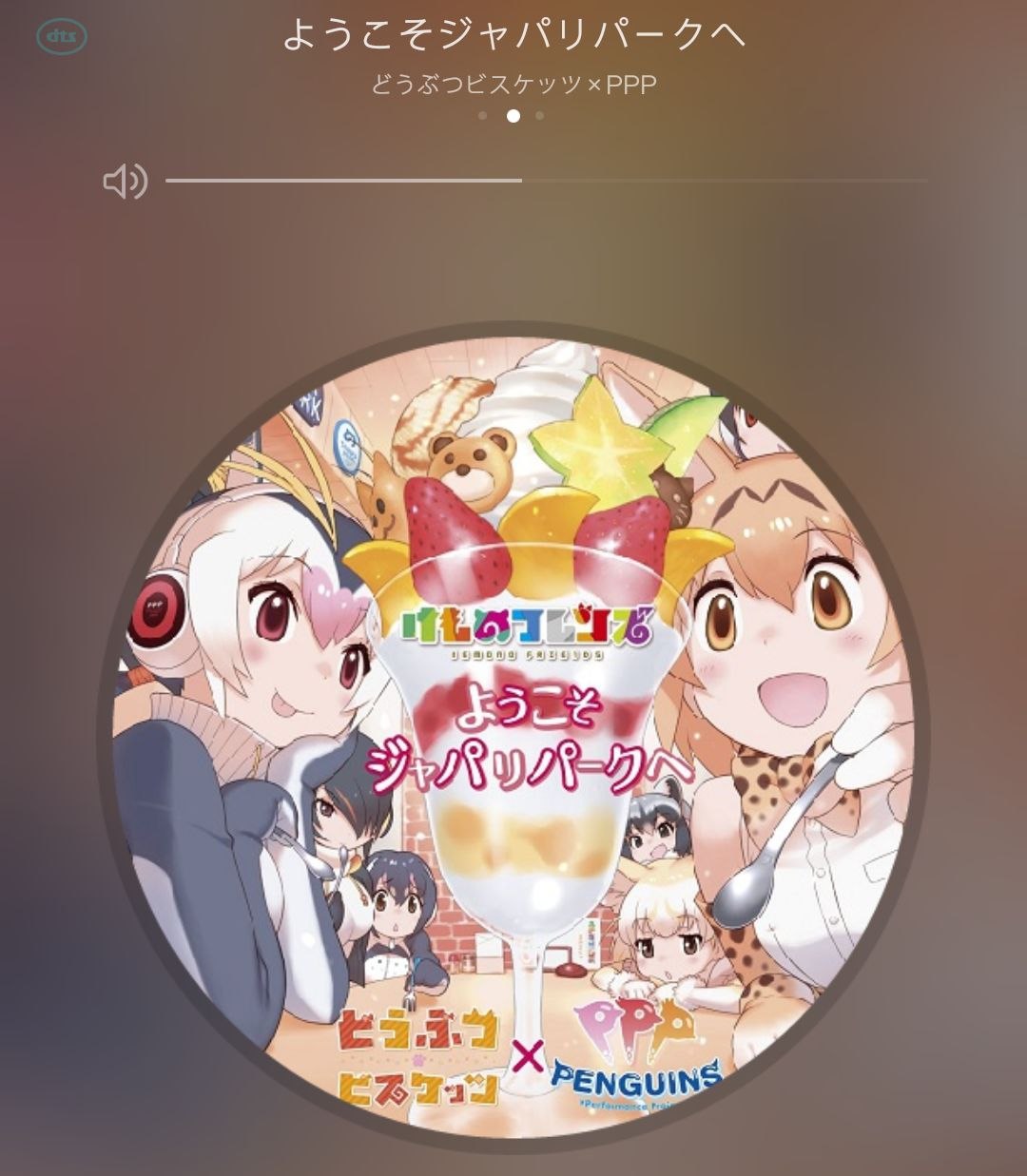Tap the DTS sound effect icon
1027x1176 pixels.
click(62, 37)
